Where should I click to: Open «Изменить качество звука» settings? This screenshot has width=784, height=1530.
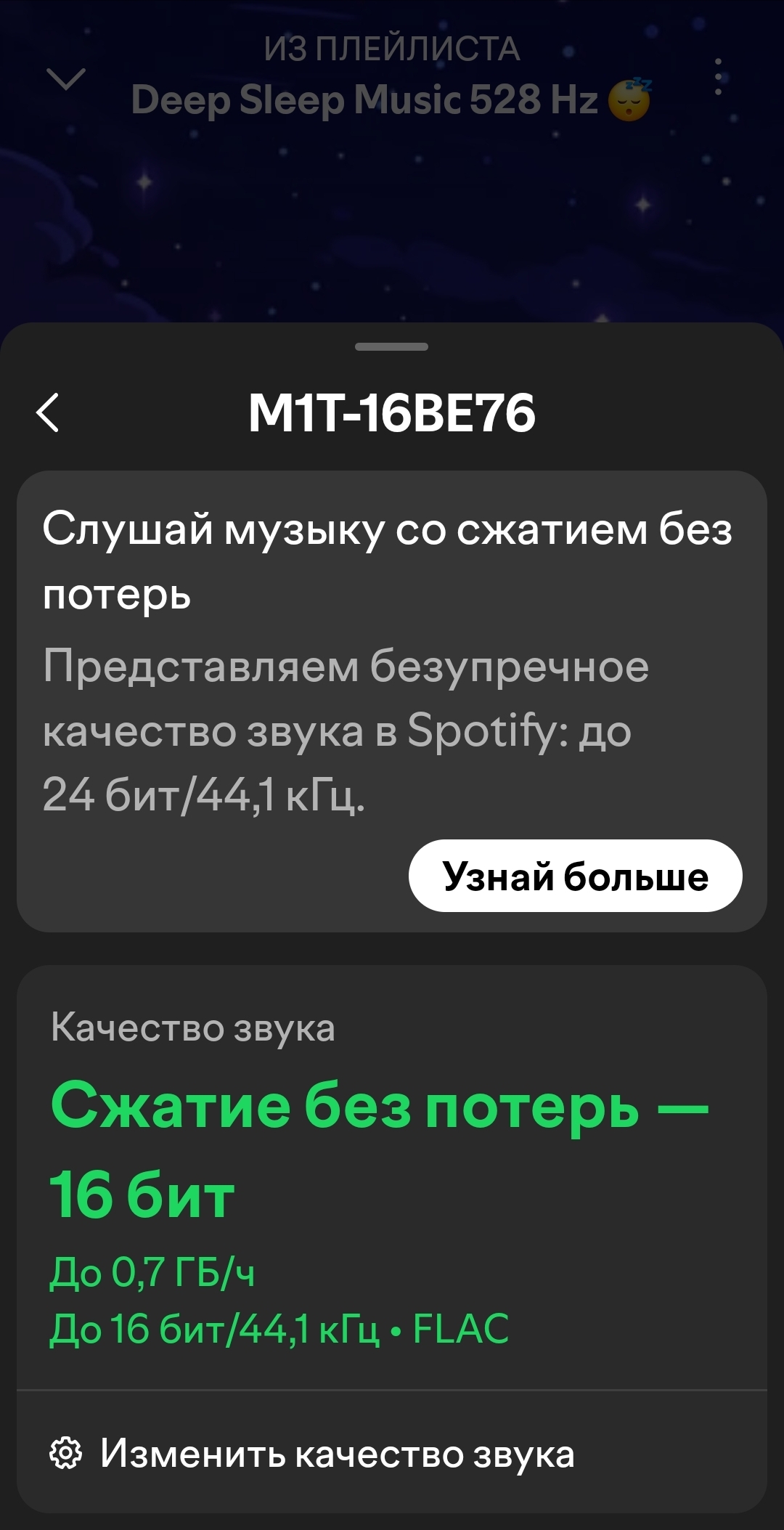(312, 1453)
